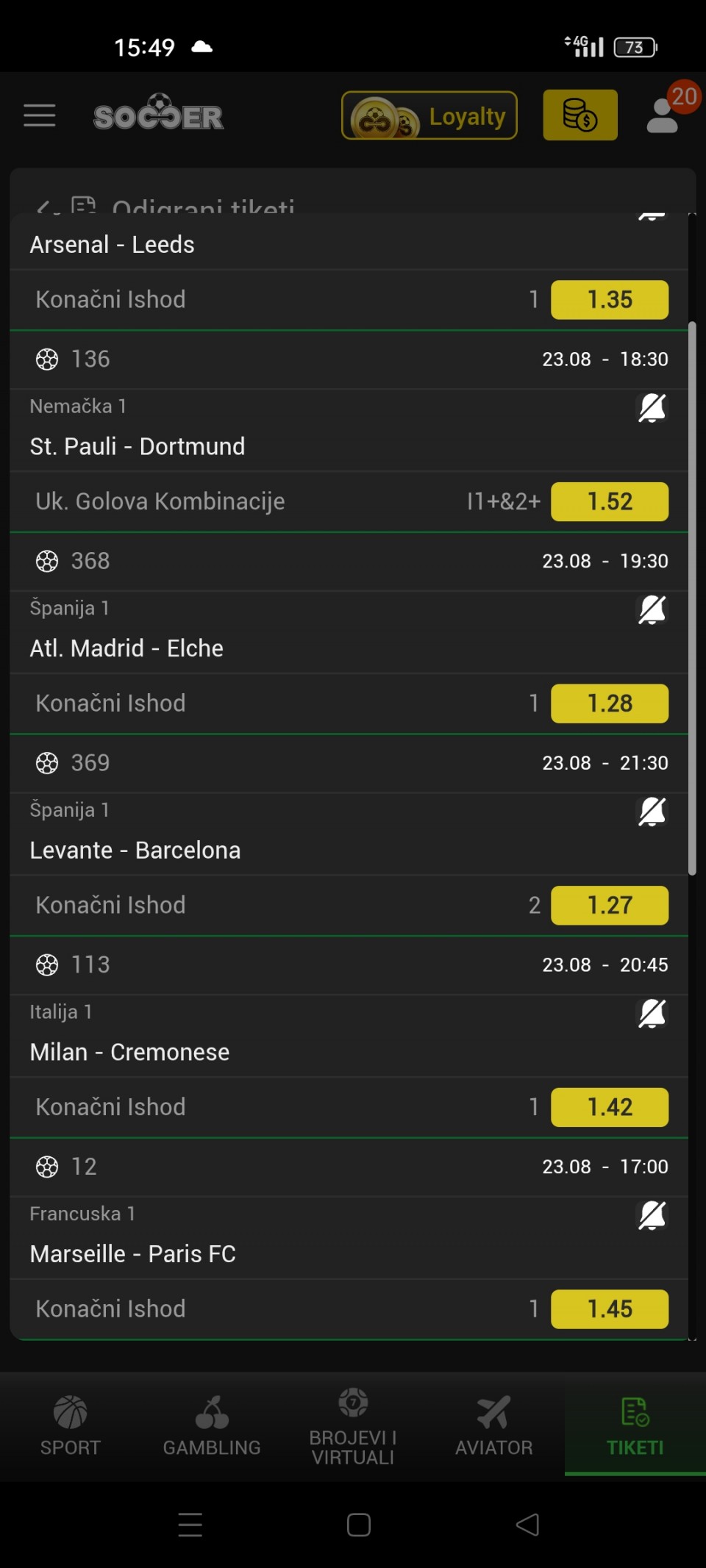
Task: Toggle notification bell for Levante - Barcelona
Action: tap(652, 812)
